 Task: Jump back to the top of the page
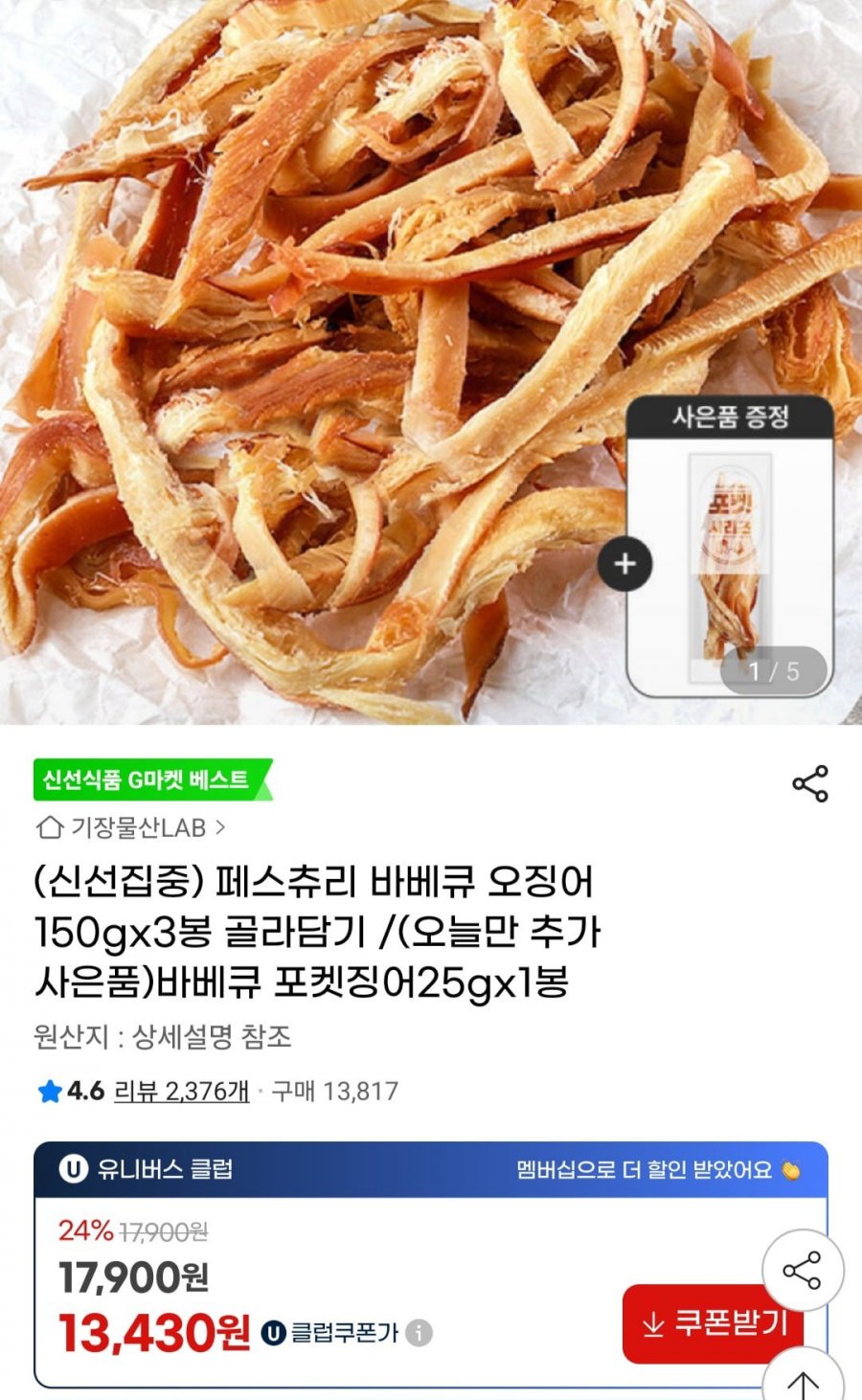click(x=803, y=1381)
